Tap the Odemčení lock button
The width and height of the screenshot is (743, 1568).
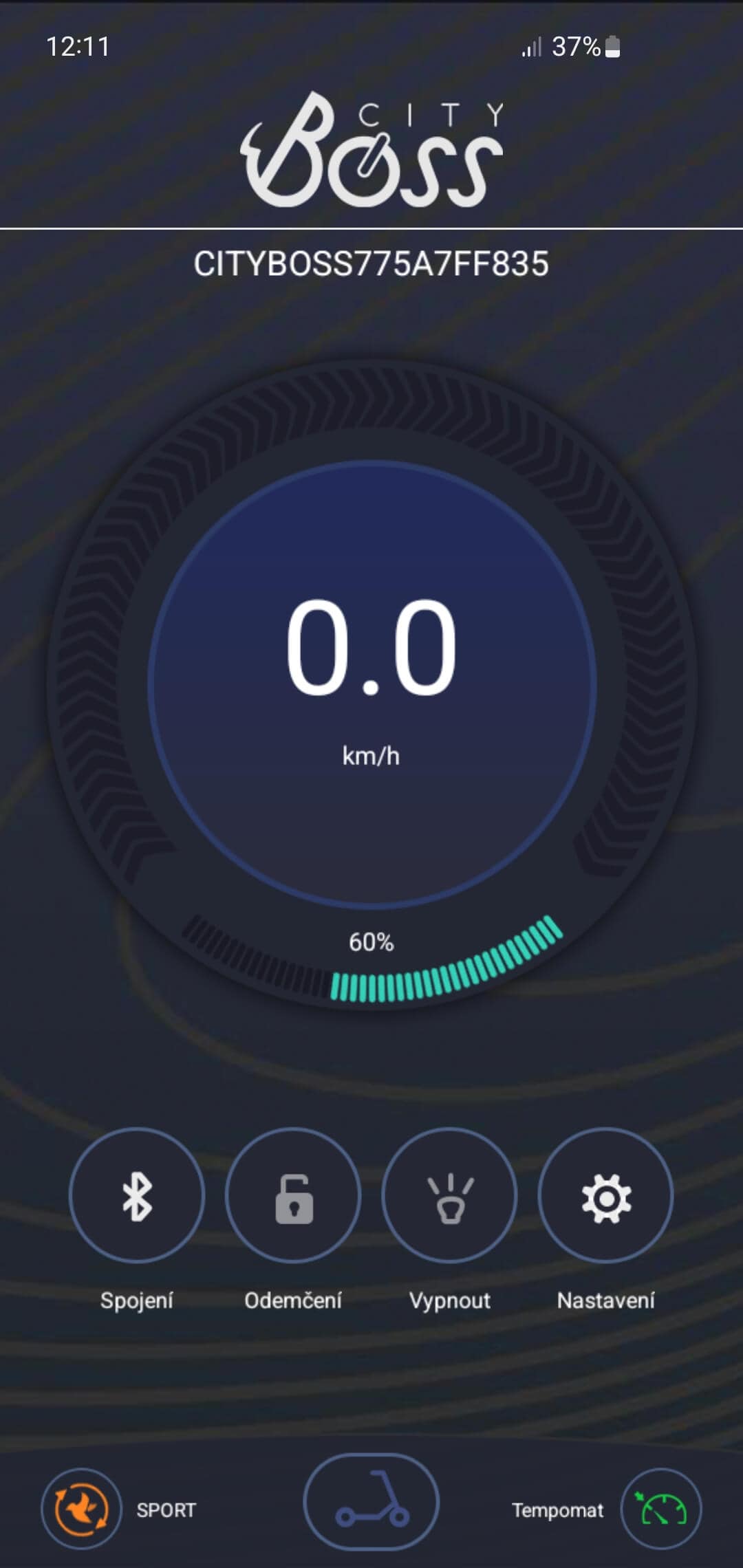click(x=293, y=1196)
